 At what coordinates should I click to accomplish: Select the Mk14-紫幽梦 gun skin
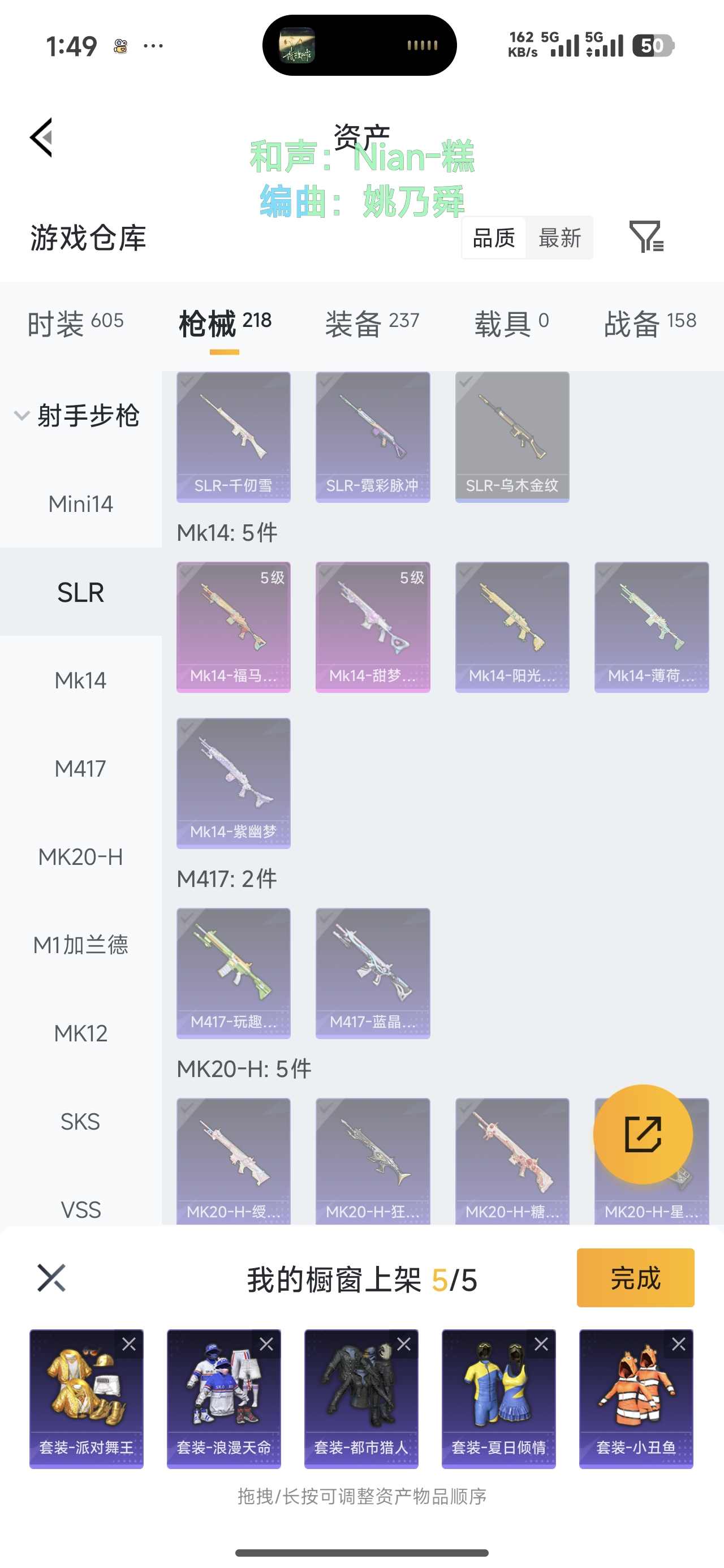[233, 783]
